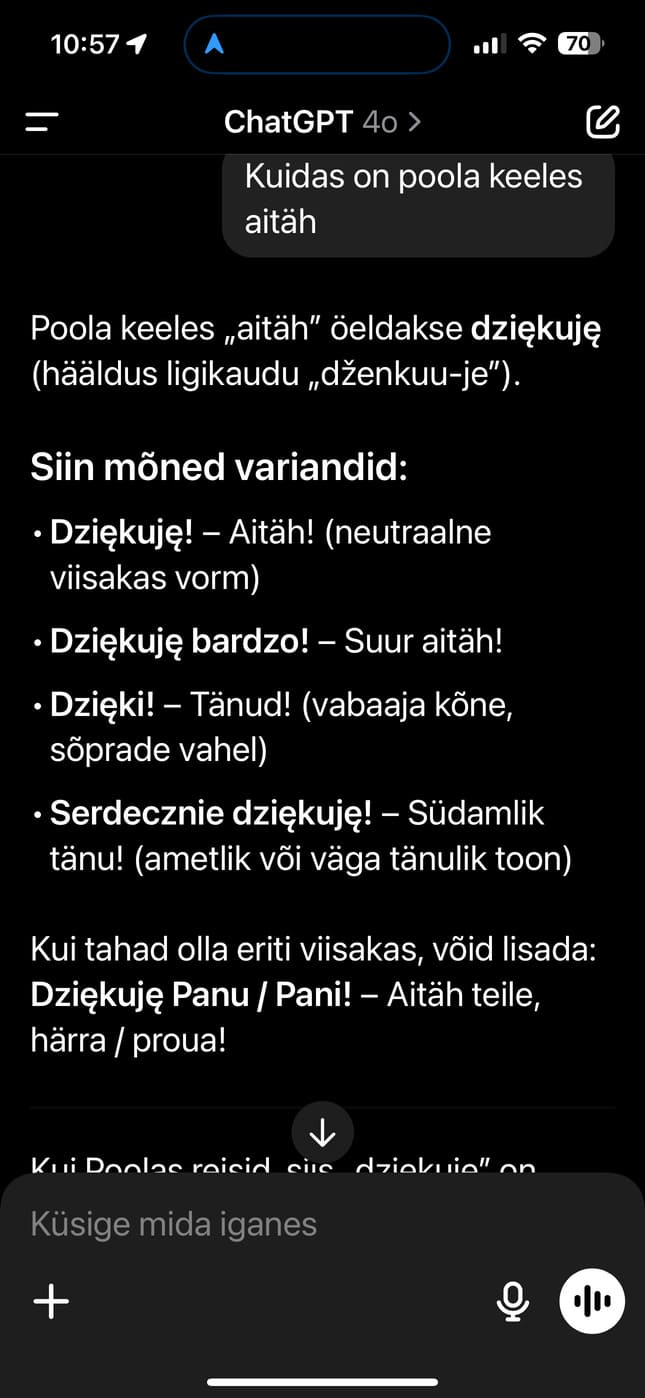Start voice dictation with the microphone
The image size is (645, 1398).
513,1301
